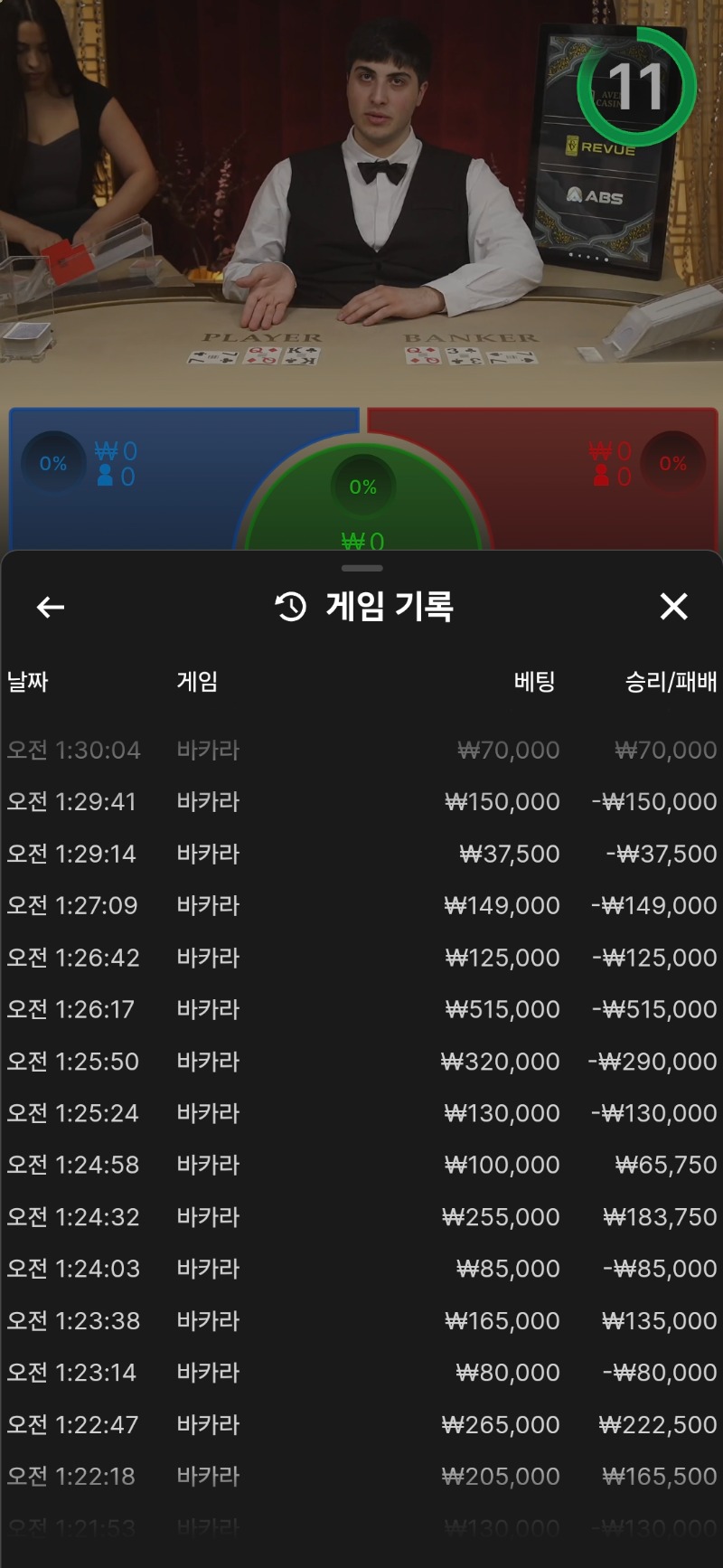
Task: Tap the green Tie betting area
Action: [x=363, y=506]
